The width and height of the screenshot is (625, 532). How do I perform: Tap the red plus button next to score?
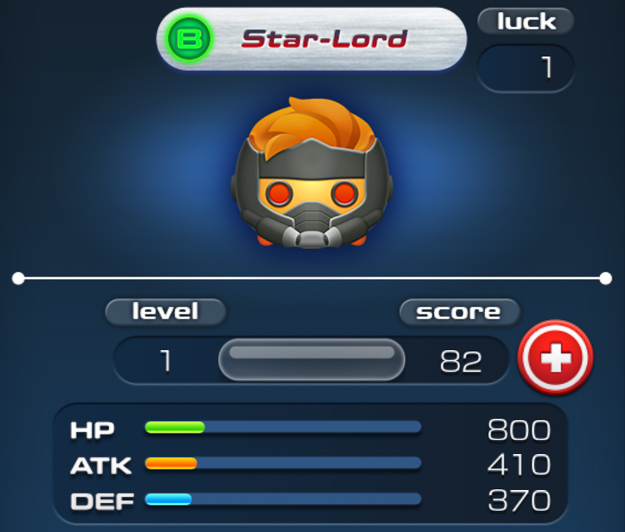pyautogui.click(x=555, y=358)
